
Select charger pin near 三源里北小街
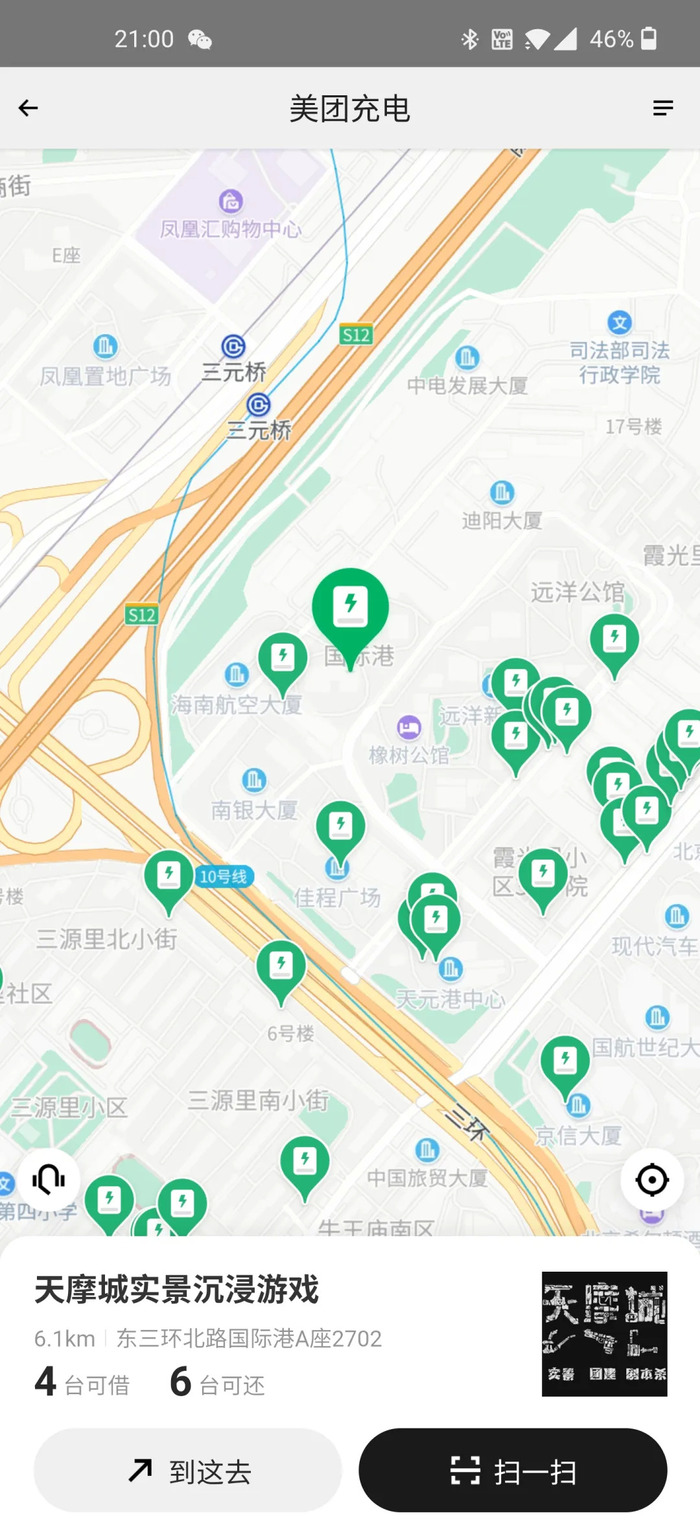point(169,877)
